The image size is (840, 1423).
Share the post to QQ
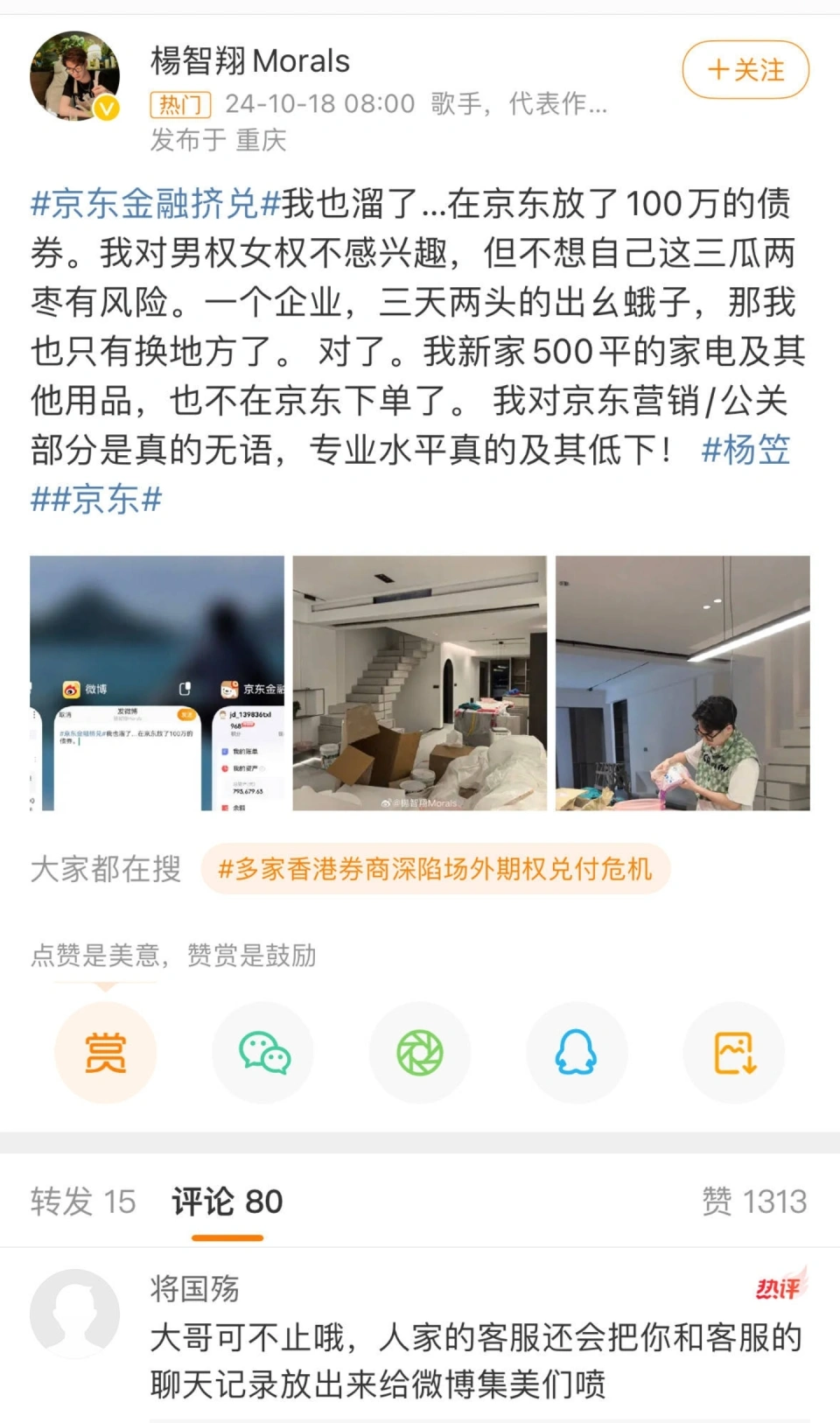tap(577, 1052)
